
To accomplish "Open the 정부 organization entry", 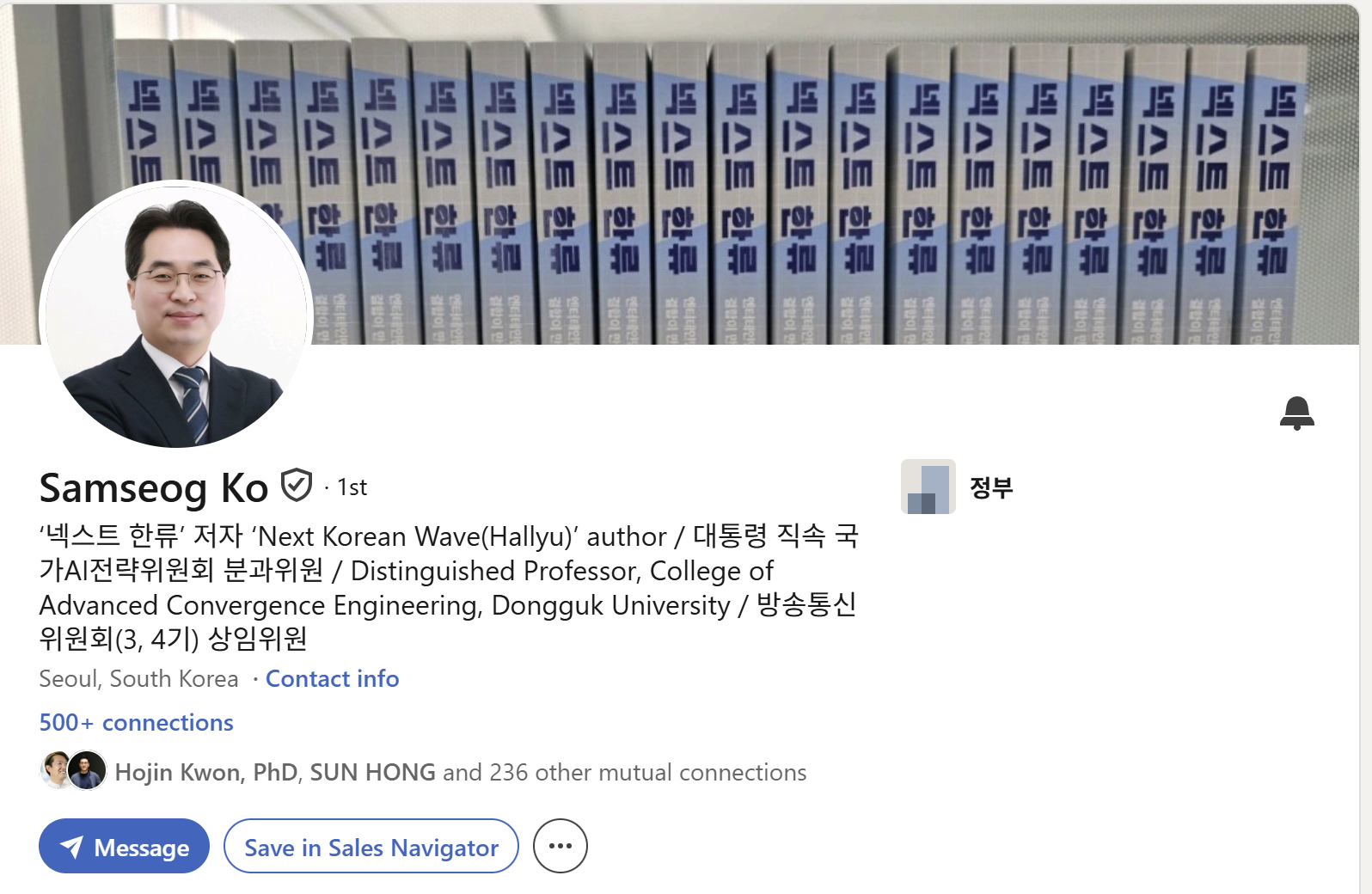I will (990, 487).
